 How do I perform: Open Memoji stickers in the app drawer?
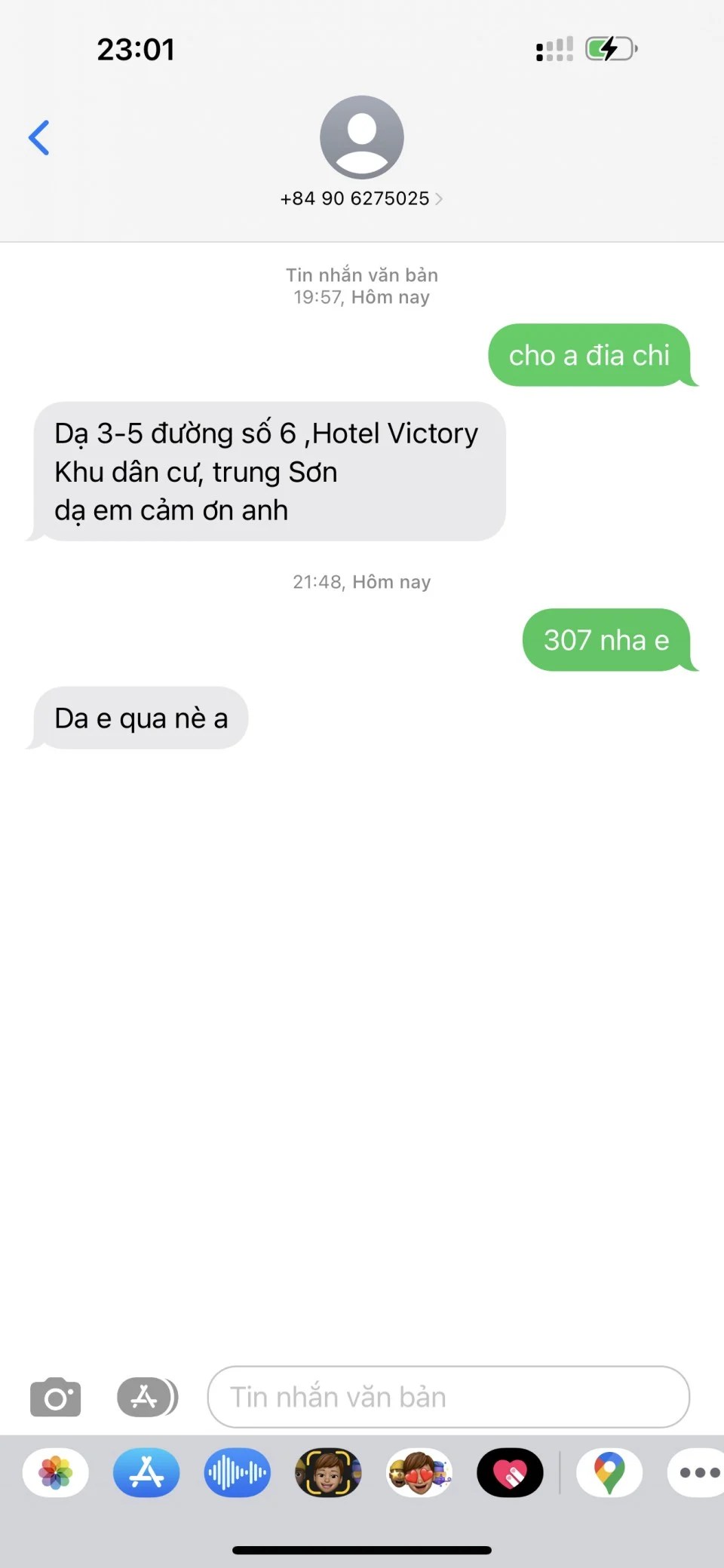click(419, 1472)
